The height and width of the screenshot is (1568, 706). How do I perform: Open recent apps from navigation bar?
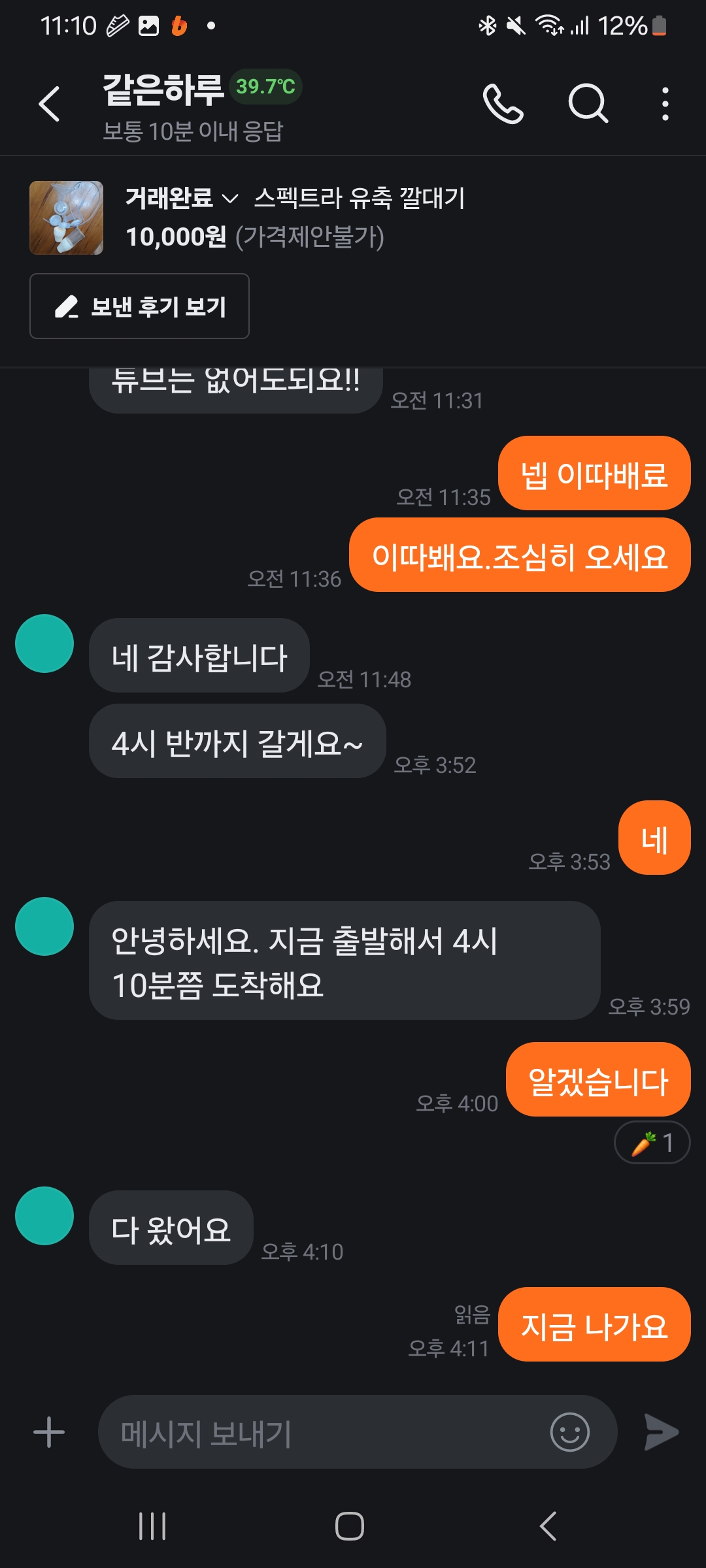coord(152,1526)
